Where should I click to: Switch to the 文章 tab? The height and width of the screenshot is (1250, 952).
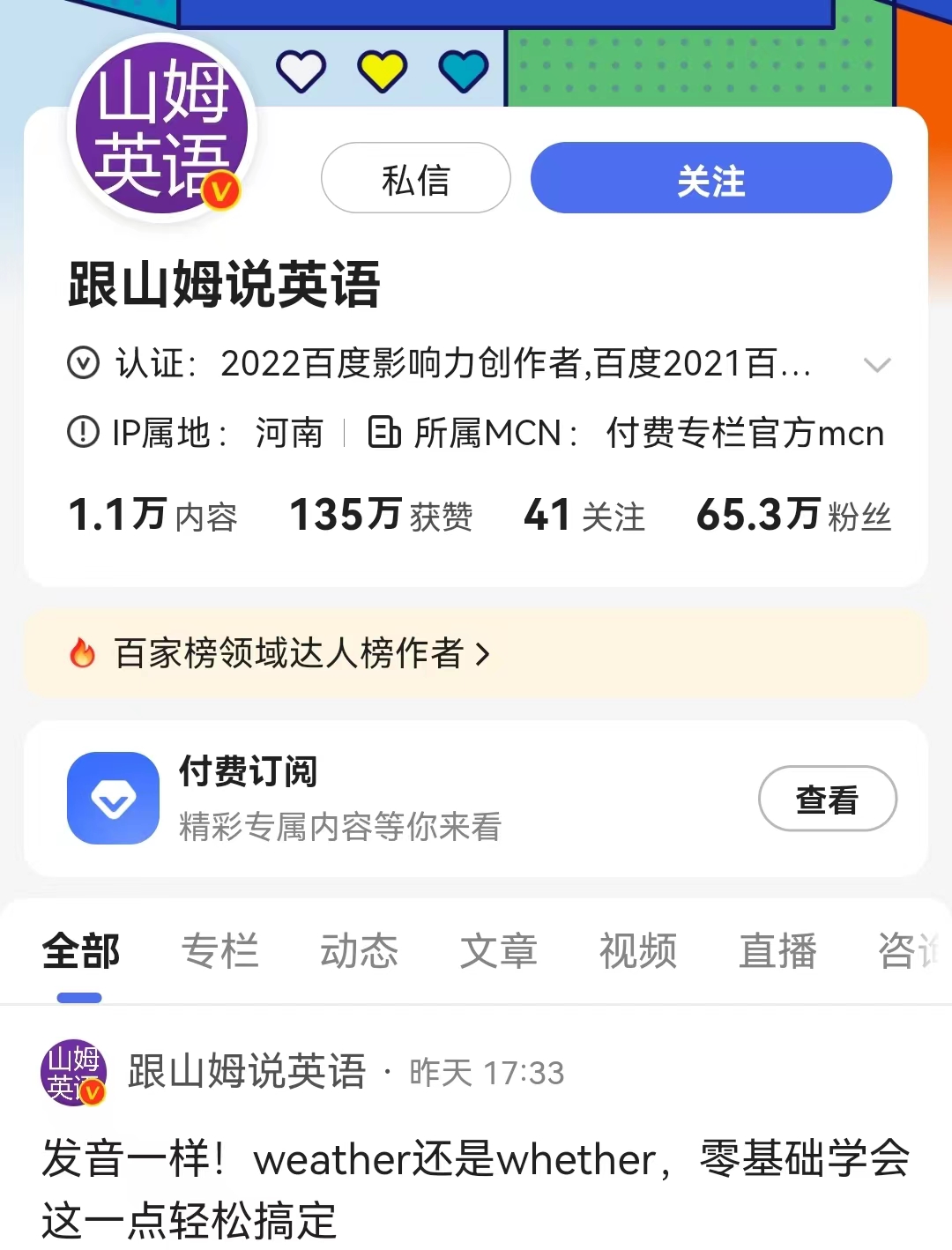click(498, 952)
